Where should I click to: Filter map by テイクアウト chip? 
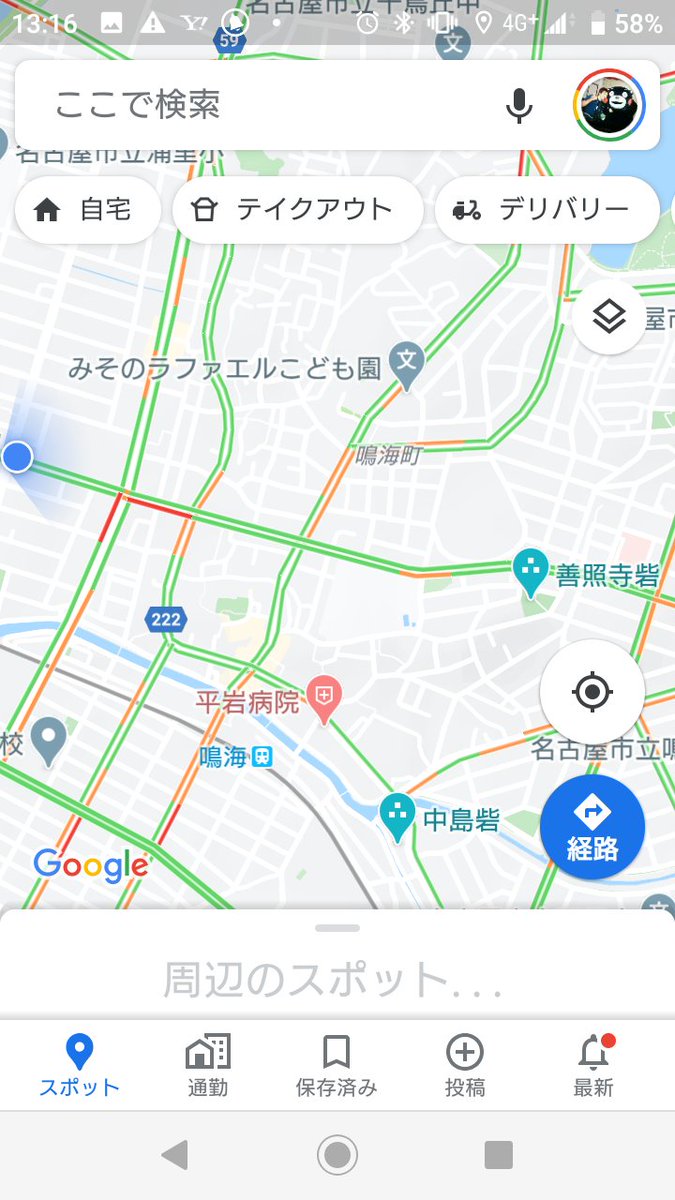pyautogui.click(x=296, y=210)
